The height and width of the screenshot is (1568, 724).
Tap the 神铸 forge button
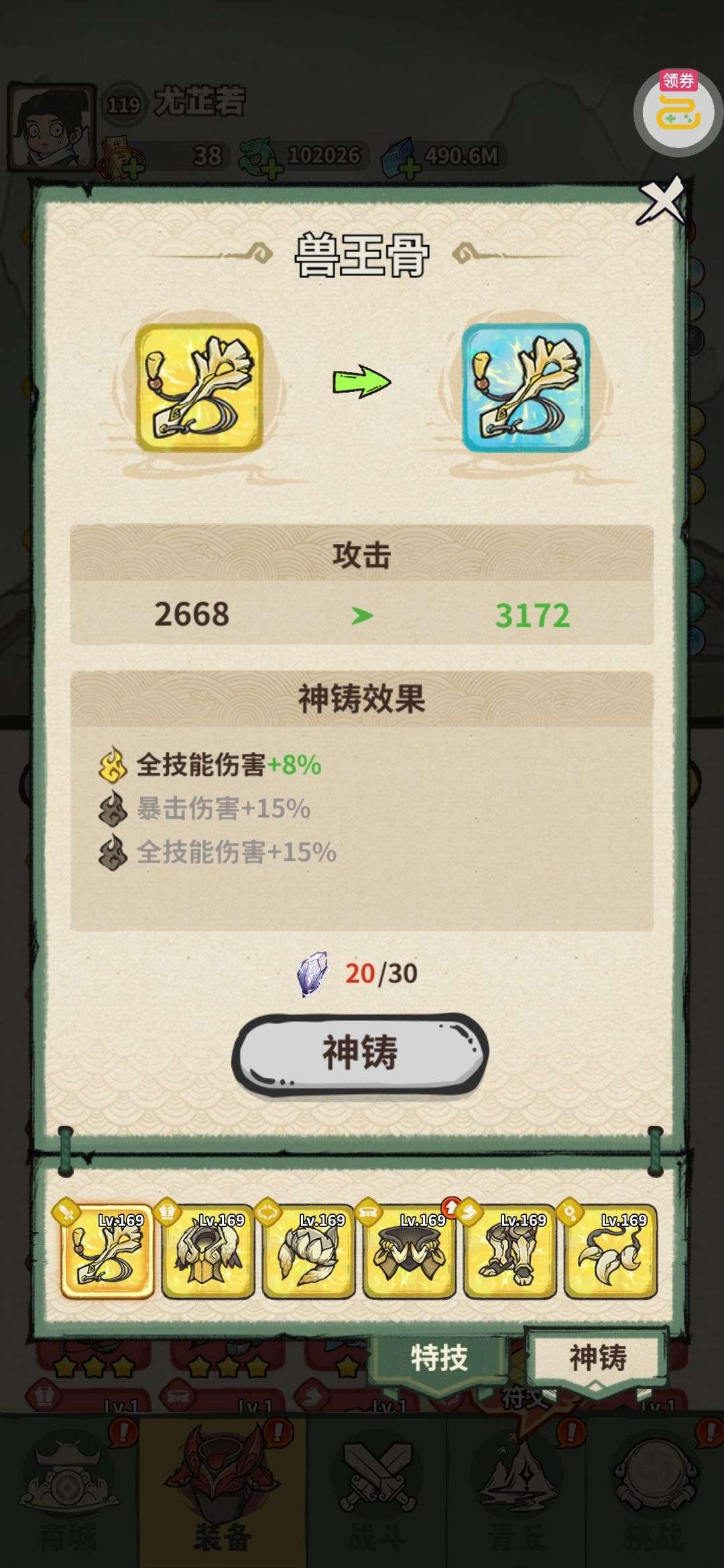coord(360,1051)
